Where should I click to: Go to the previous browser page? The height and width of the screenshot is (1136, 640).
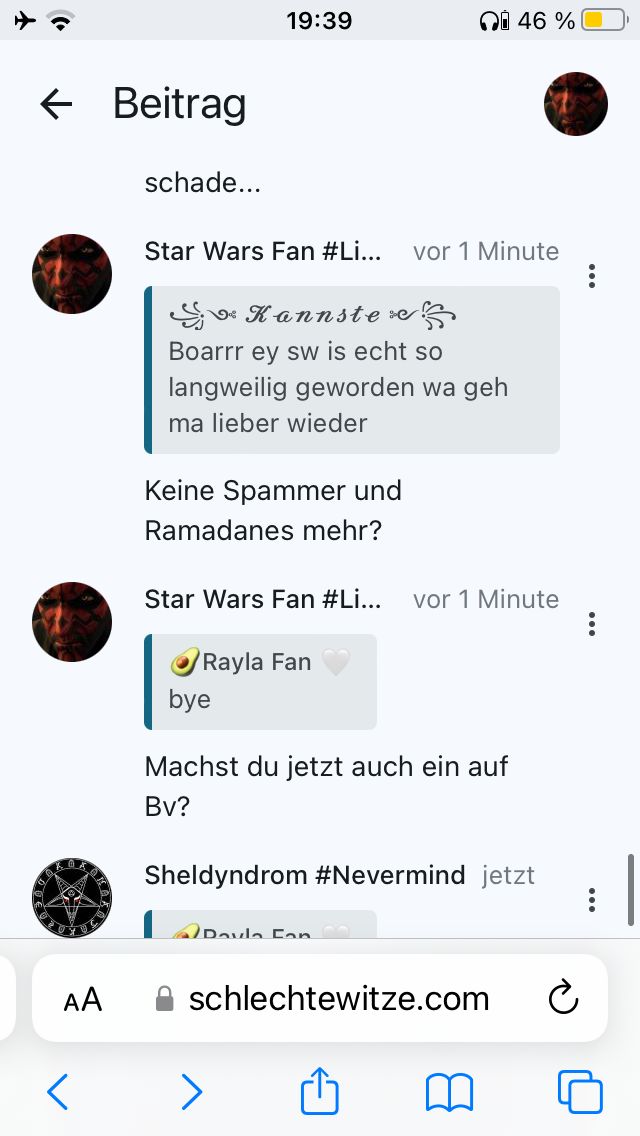58,1092
